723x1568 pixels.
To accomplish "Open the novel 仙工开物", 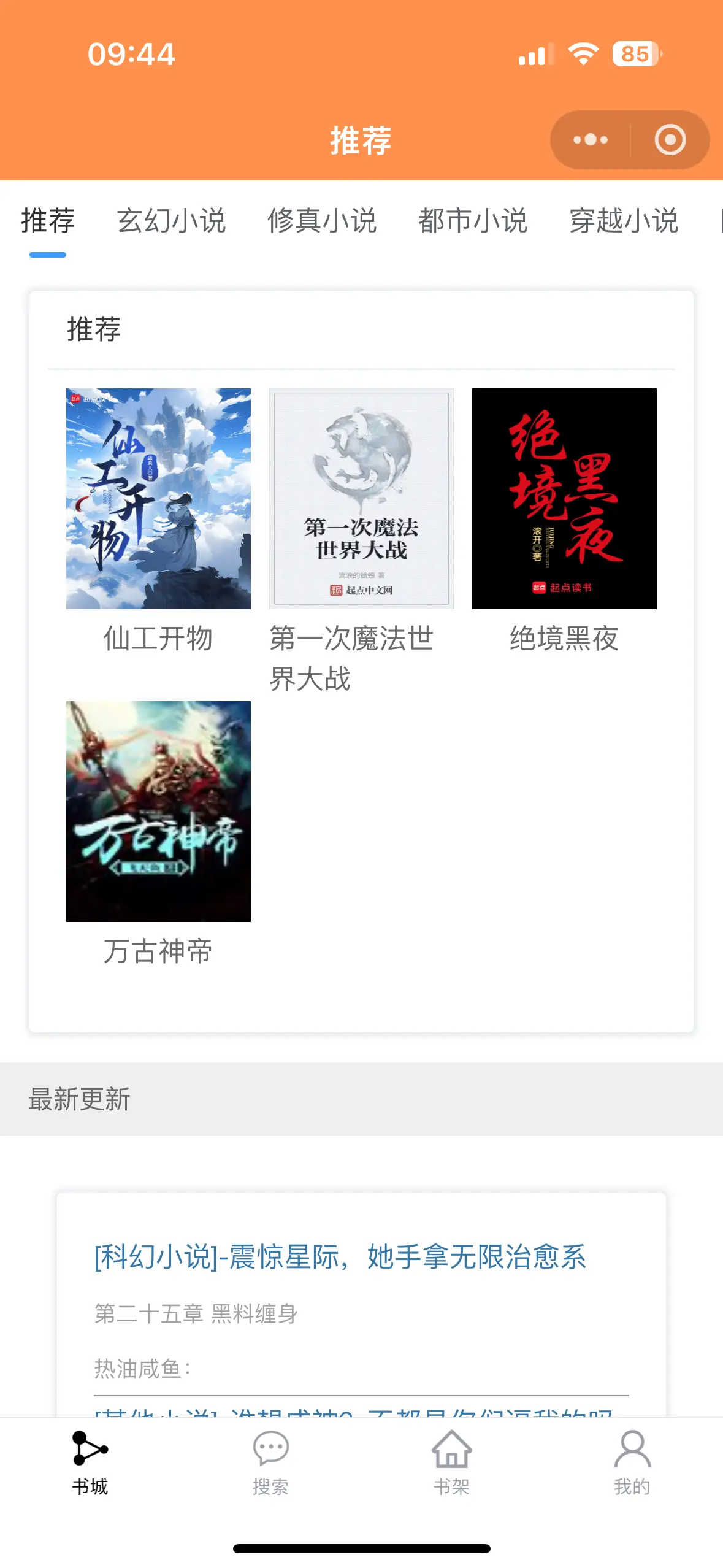I will [158, 499].
